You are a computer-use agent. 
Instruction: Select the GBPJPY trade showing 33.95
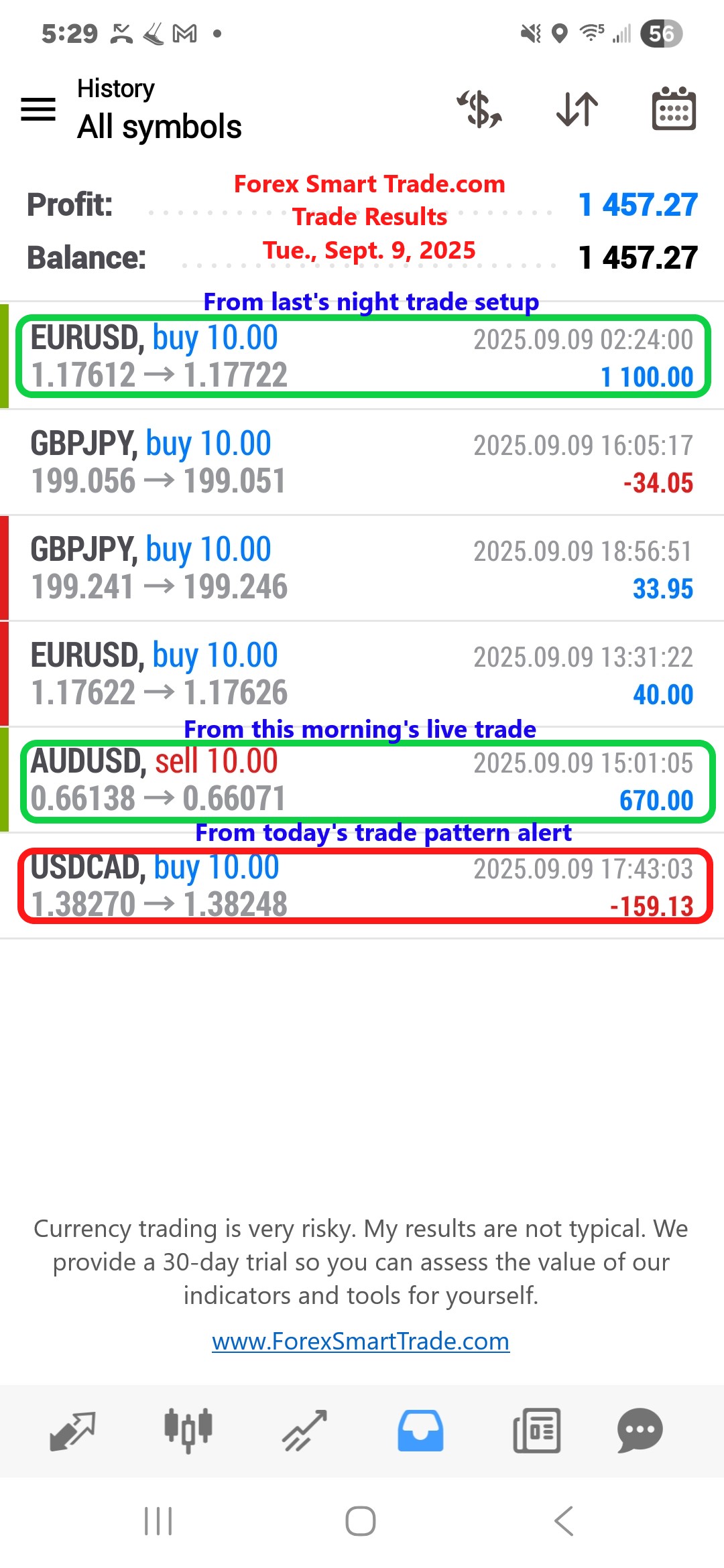coord(362,568)
